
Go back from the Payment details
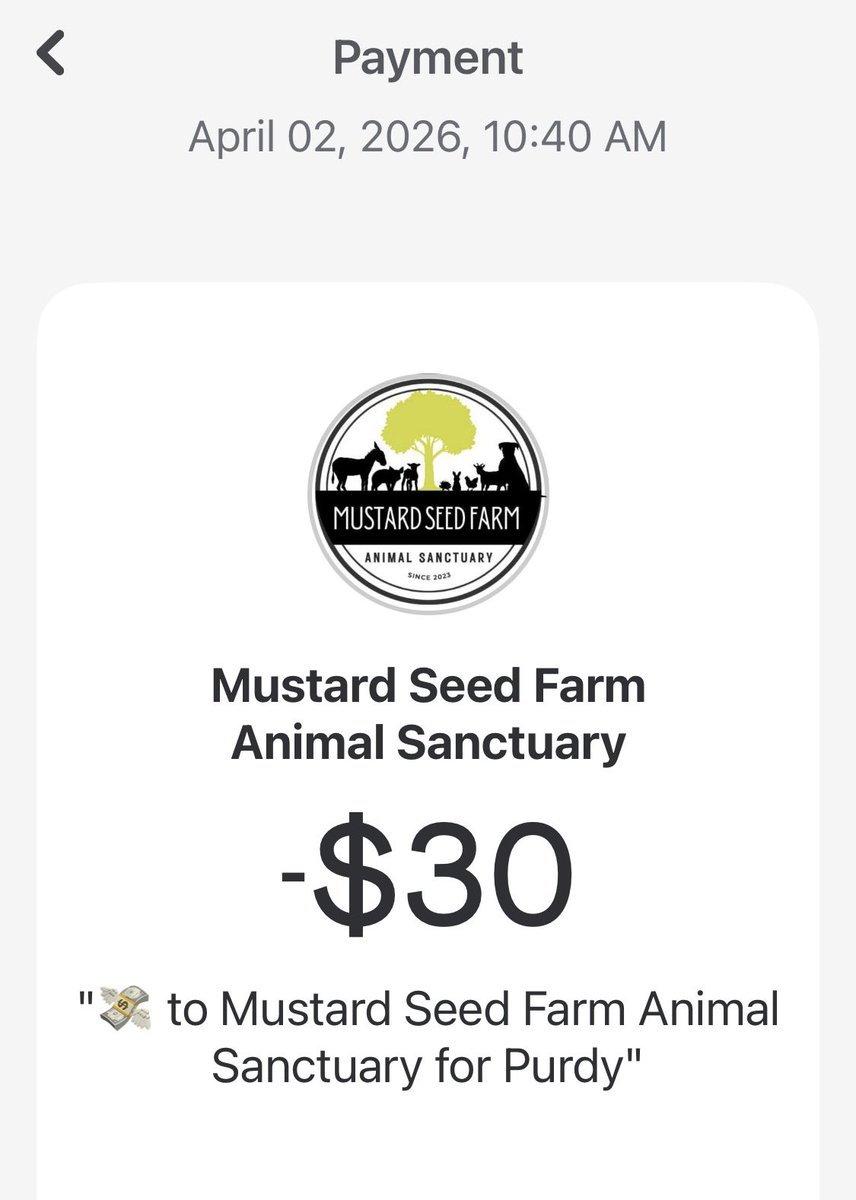click(x=50, y=56)
